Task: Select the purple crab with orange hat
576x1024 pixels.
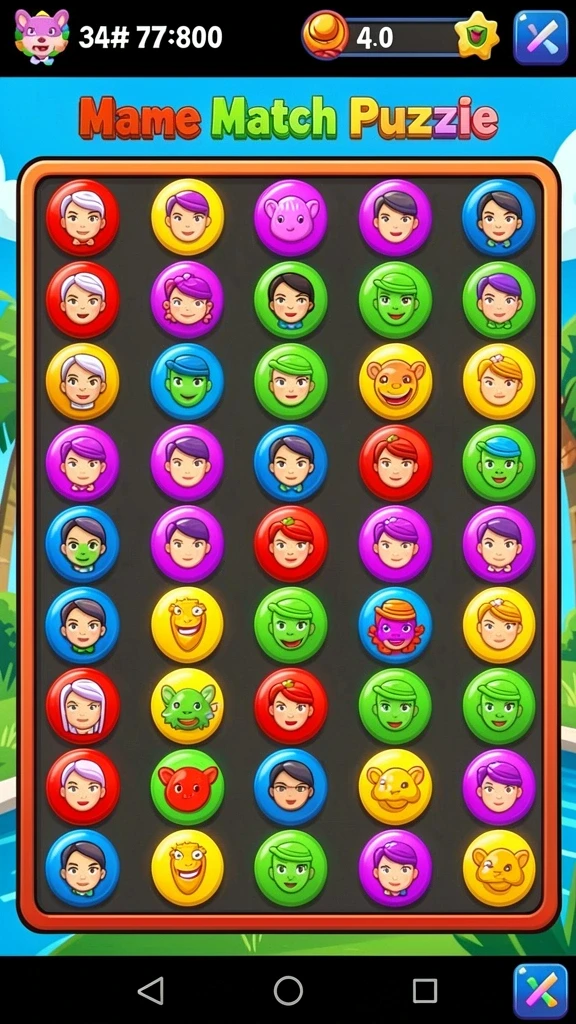Action: [x=395, y=624]
